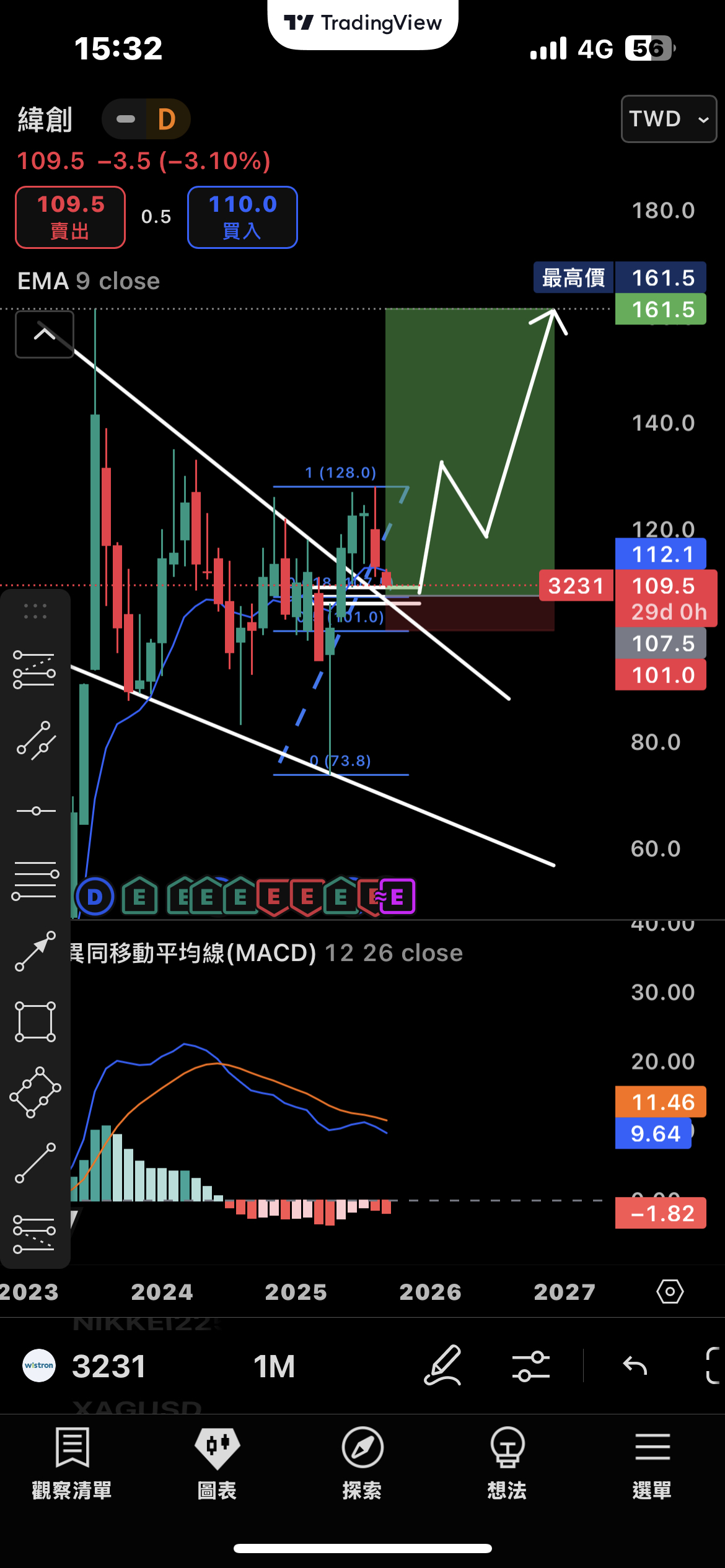Open the 3231 symbol search
Image resolution: width=725 pixels, height=1568 pixels.
tap(109, 1366)
